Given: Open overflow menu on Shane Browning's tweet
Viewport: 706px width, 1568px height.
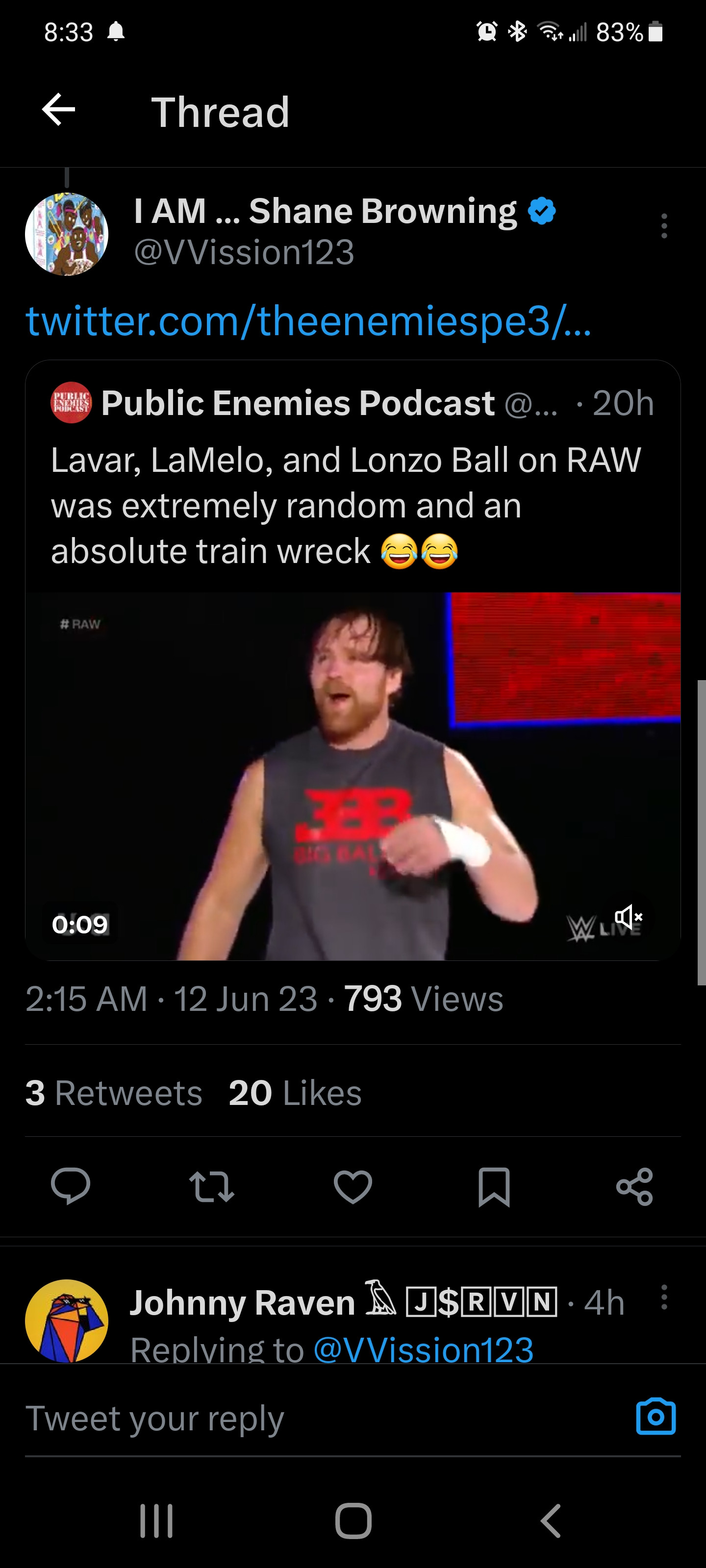Looking at the screenshot, I should [x=663, y=226].
